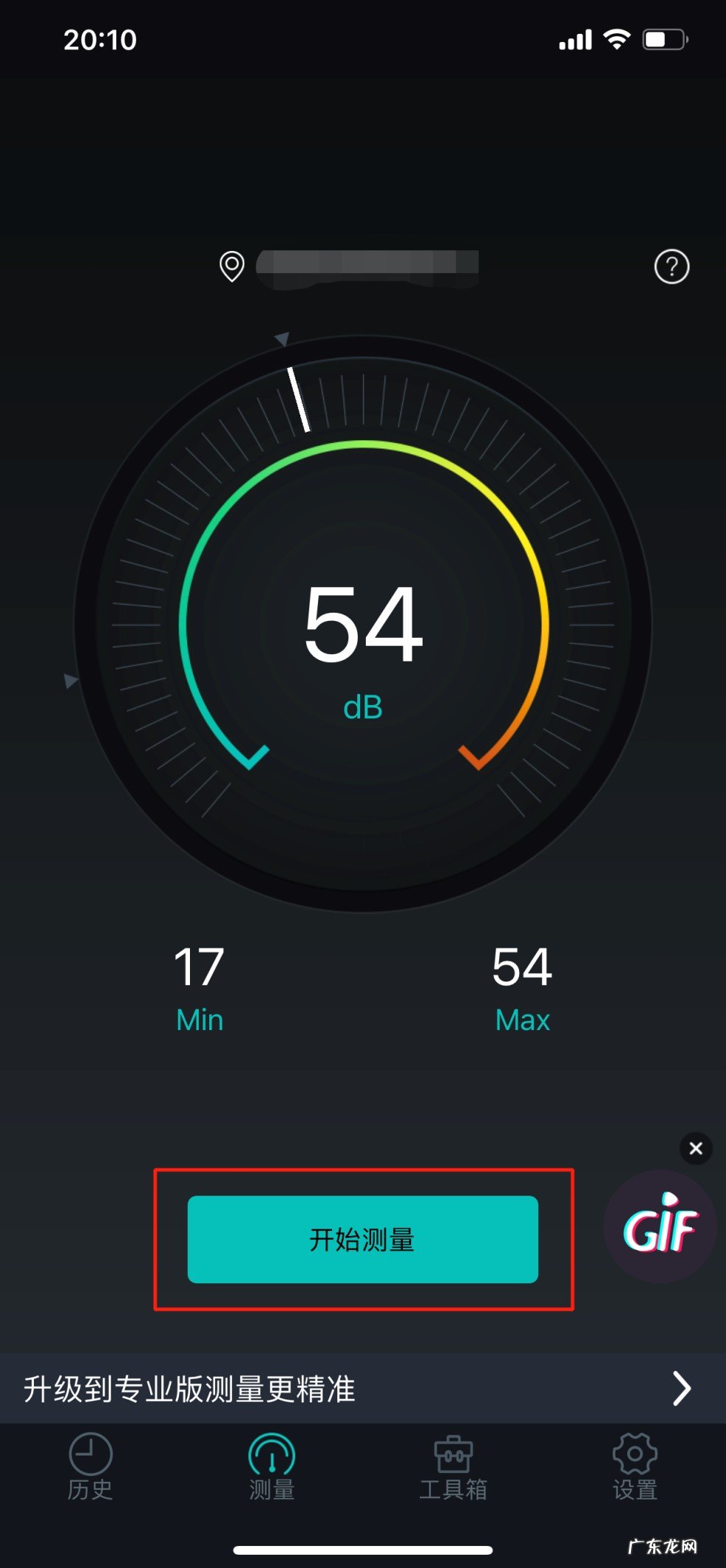Go to the 工具箱 tab
The image size is (726, 1568).
453,1466
